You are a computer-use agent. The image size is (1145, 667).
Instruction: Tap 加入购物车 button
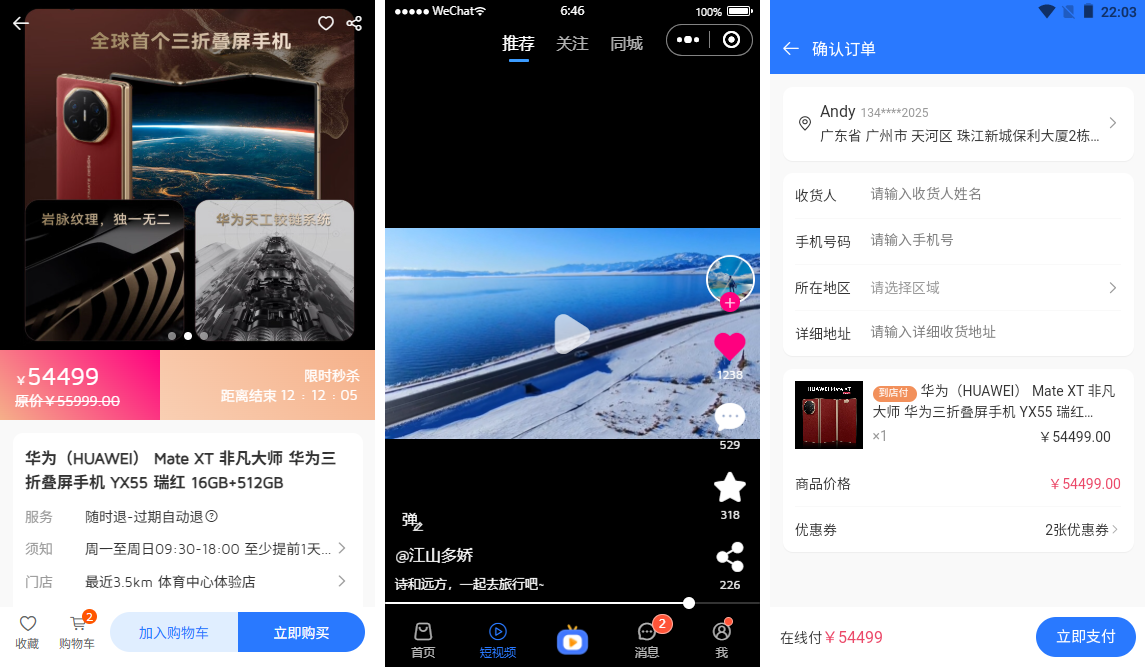174,633
